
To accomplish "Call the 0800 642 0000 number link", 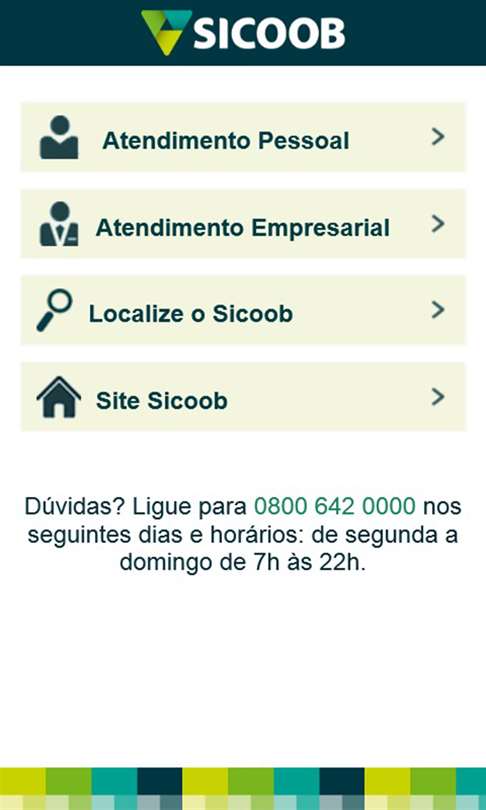I will (x=335, y=506).
